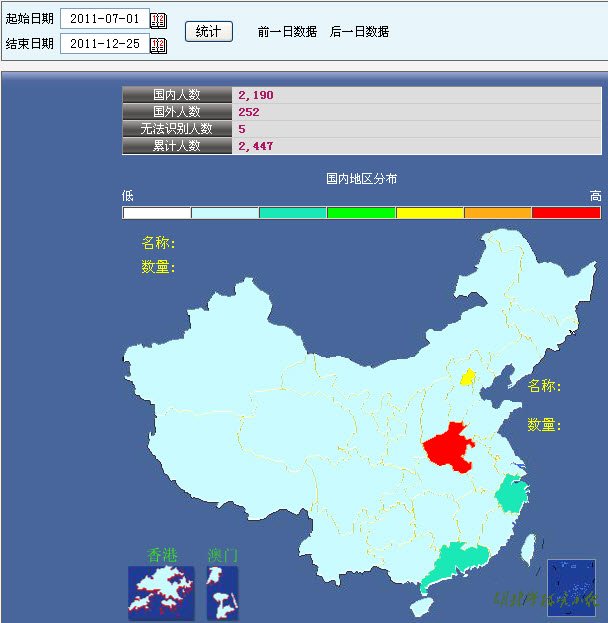Viewport: 608px width, 623px height.
Task: Go to 前一日数据
Action: 286,32
